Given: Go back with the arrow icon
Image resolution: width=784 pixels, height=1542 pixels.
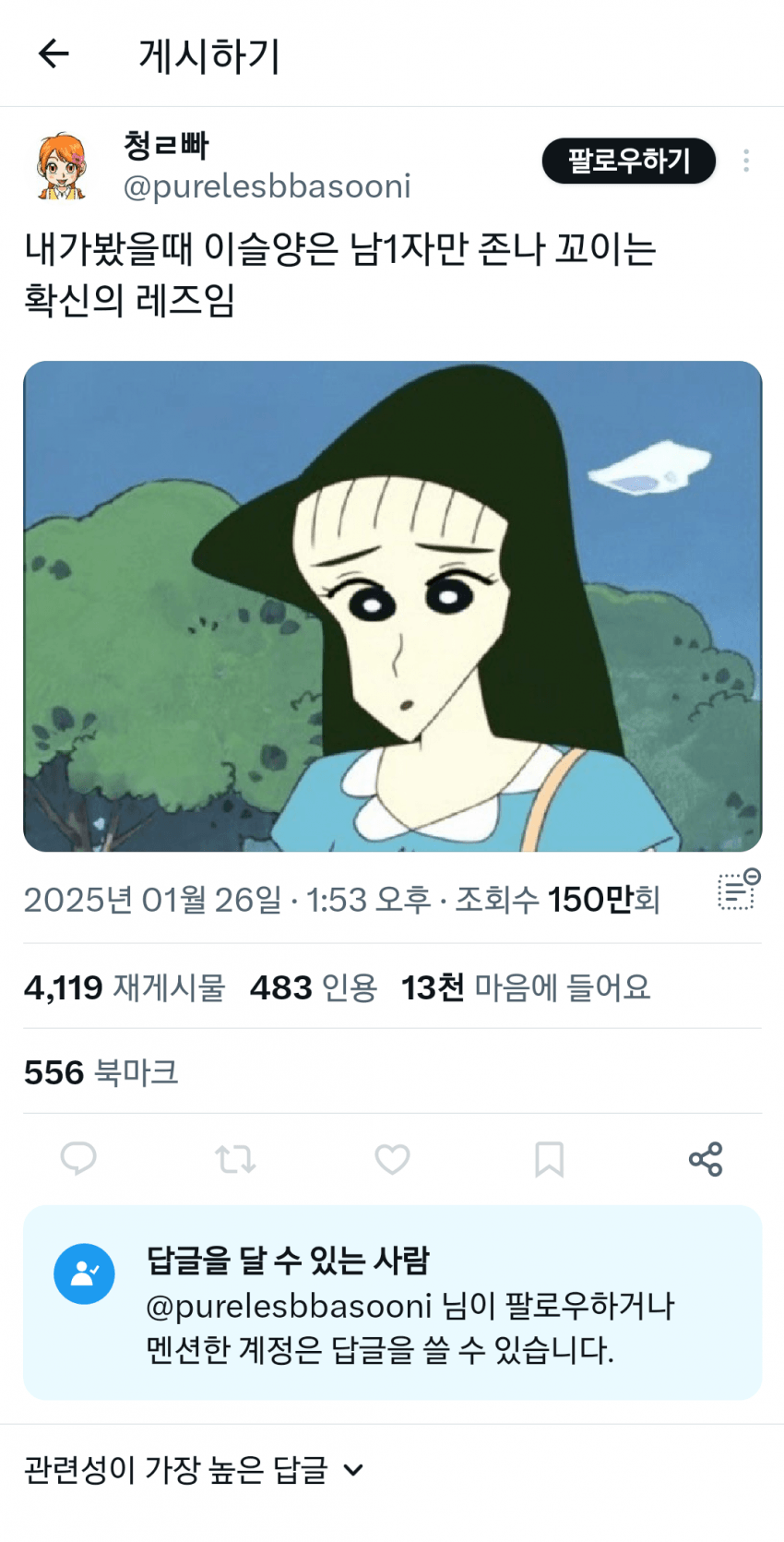Looking at the screenshot, I should click(x=53, y=54).
